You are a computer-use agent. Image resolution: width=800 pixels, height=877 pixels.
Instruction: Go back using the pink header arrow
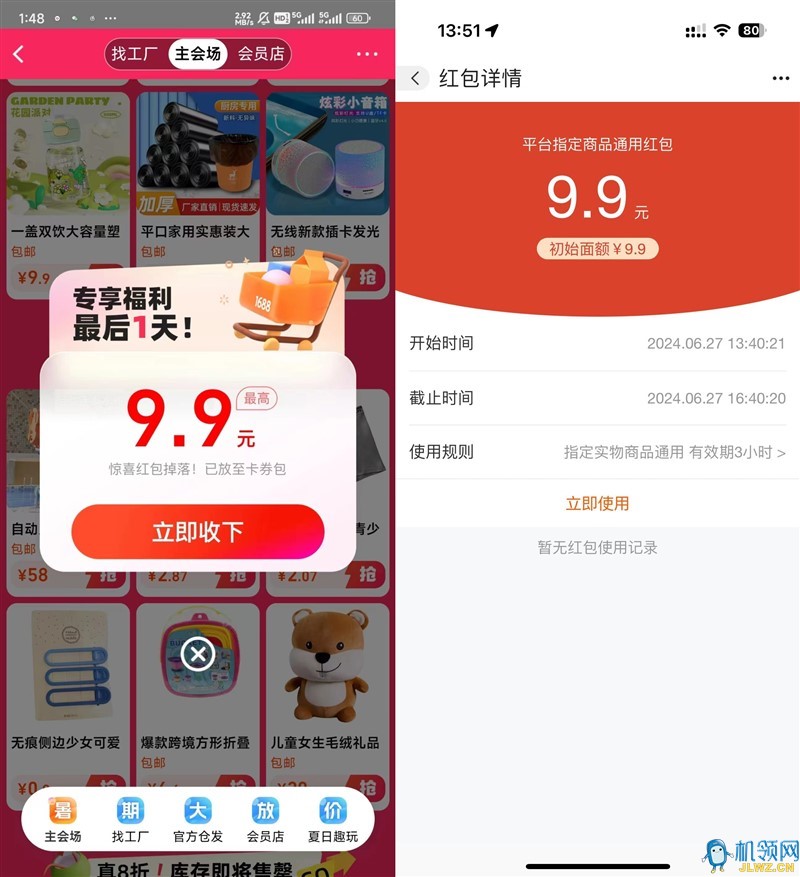tap(18, 54)
